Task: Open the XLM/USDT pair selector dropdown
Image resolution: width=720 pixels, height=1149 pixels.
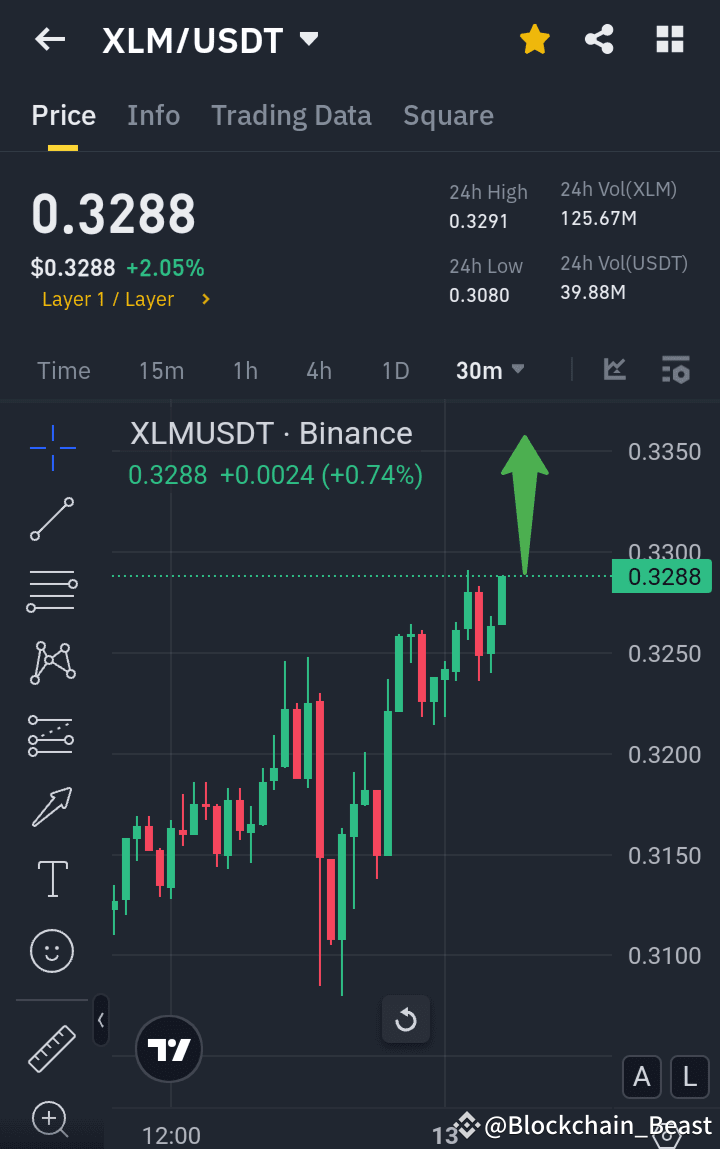Action: pos(309,40)
